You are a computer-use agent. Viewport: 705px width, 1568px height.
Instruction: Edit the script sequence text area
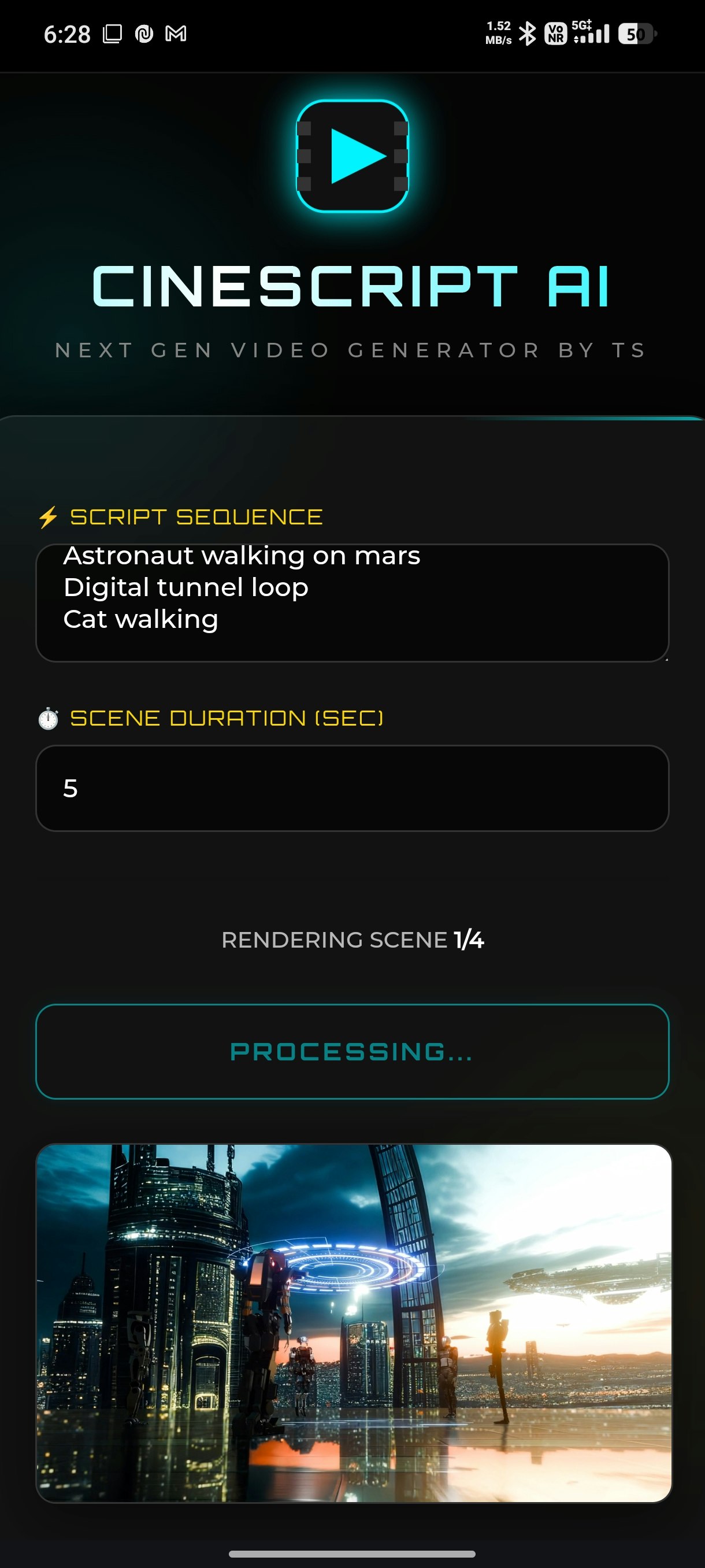coord(352,602)
